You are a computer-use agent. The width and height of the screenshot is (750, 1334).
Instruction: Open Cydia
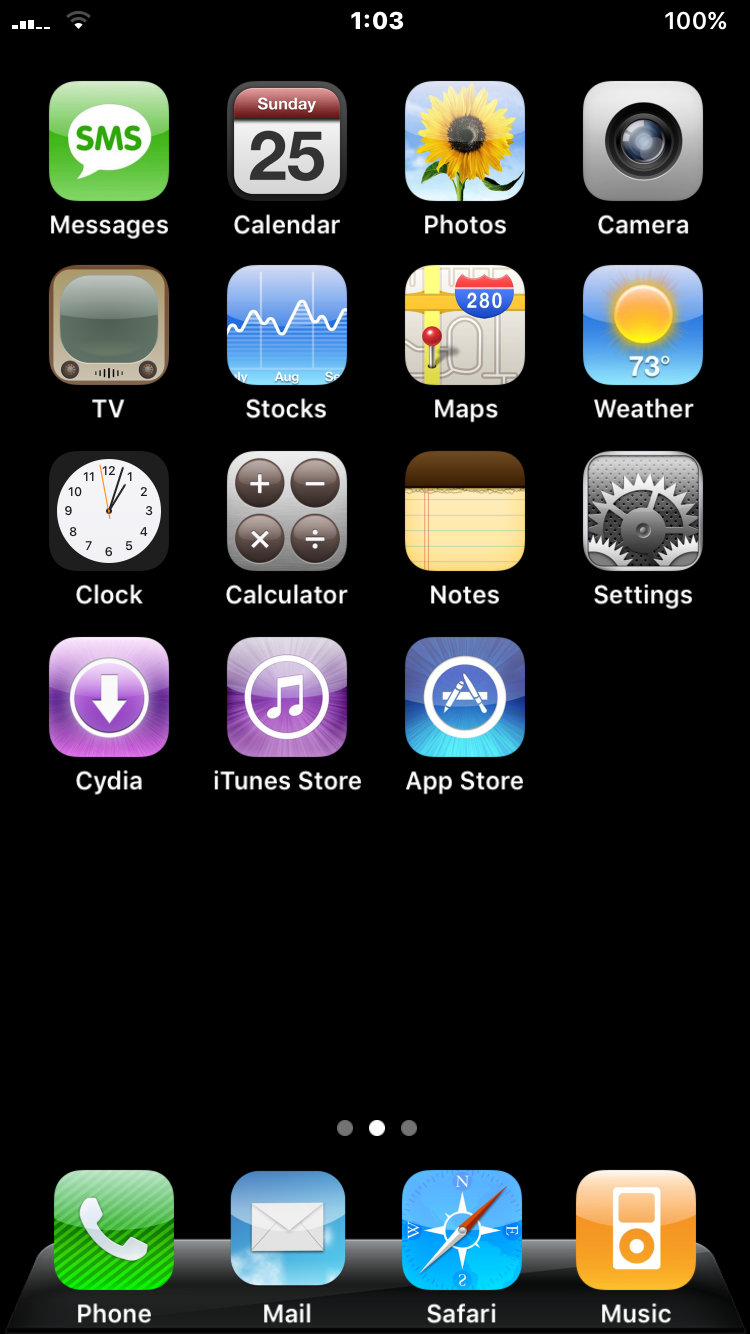109,697
